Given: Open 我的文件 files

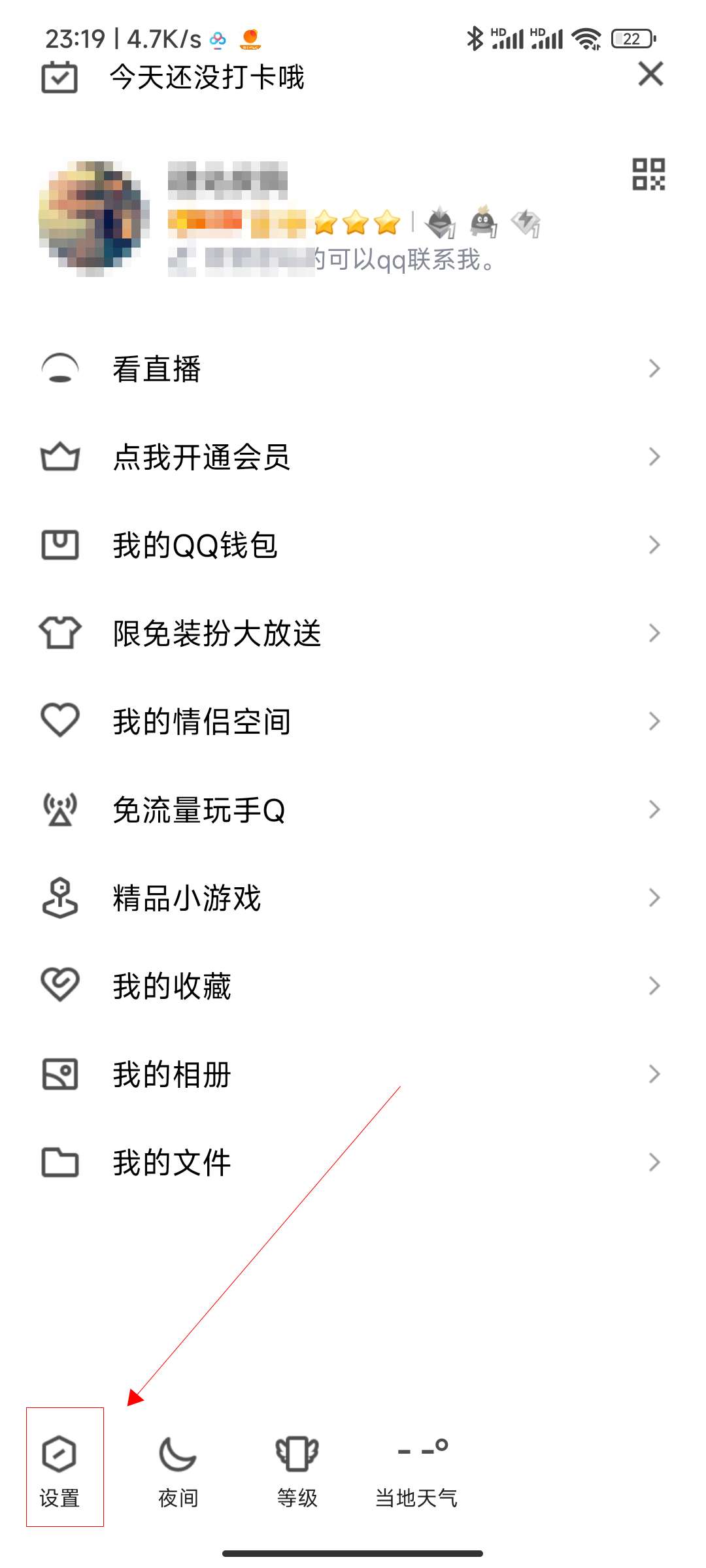Looking at the screenshot, I should [352, 1162].
